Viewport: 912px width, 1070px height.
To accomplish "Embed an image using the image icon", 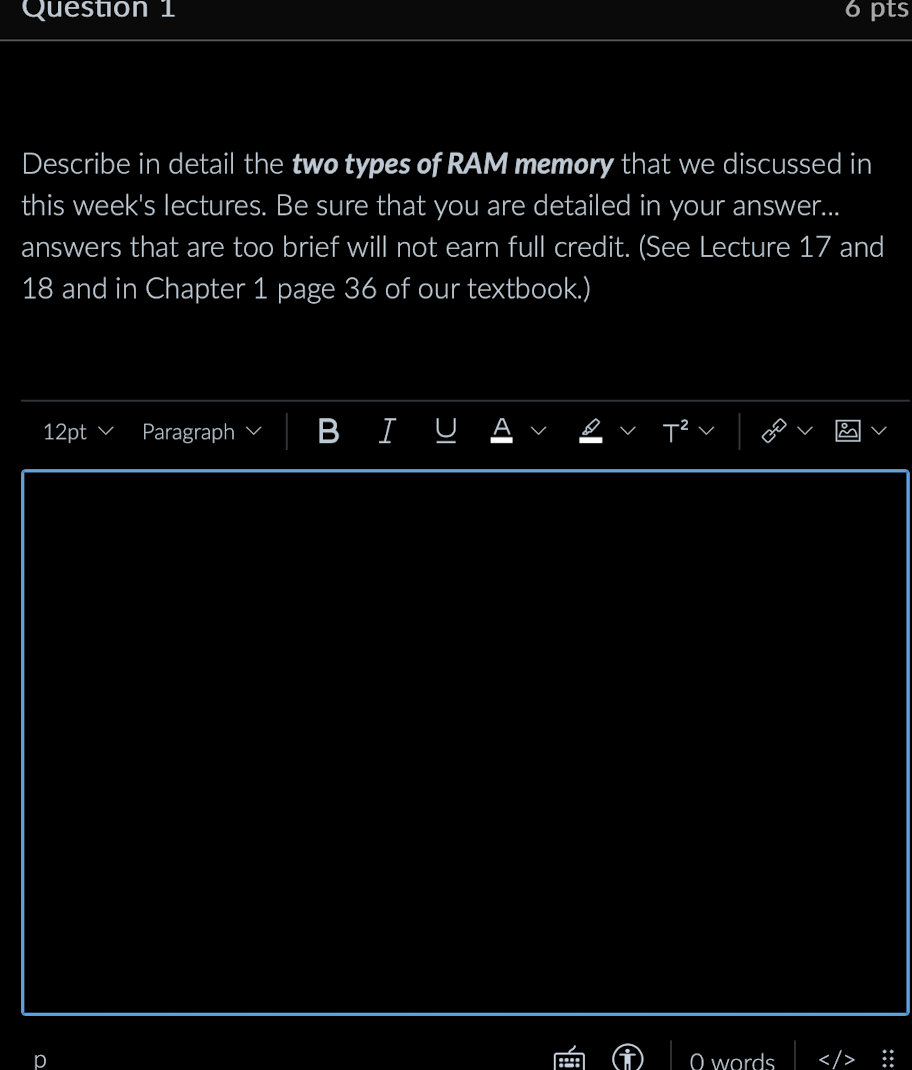I will pyautogui.click(x=848, y=430).
